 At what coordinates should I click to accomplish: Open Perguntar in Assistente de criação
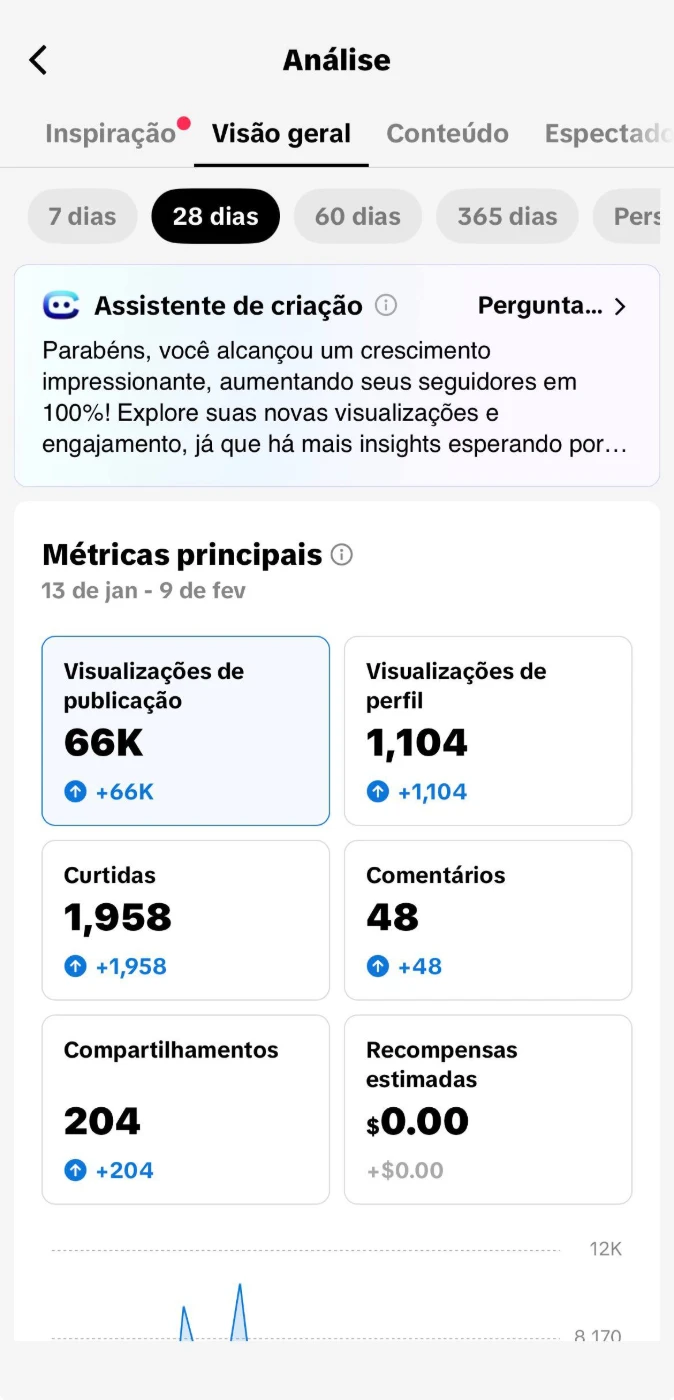(552, 306)
